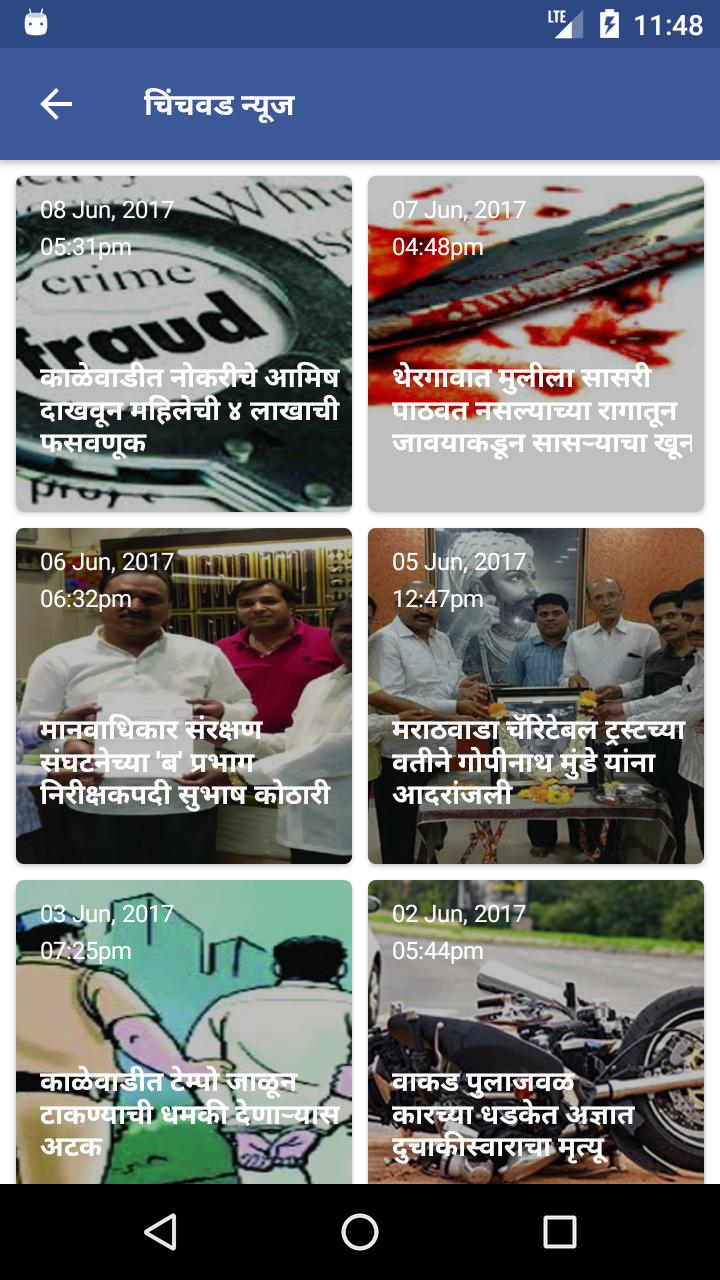Open the 05 Jun 12:47pm news card
Image resolution: width=720 pixels, height=1280 pixels.
click(536, 696)
